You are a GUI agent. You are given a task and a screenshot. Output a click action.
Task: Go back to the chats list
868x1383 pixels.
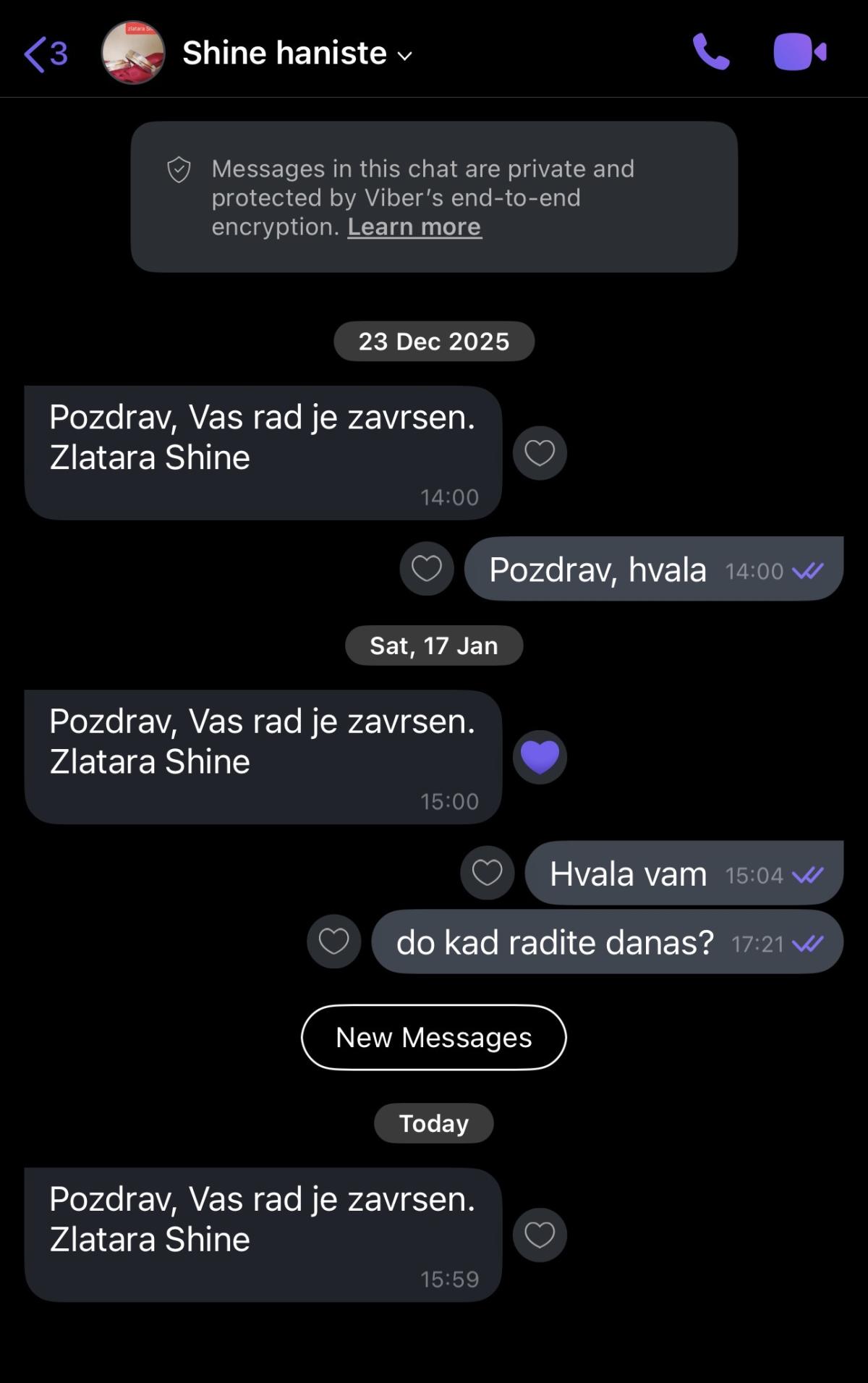coord(45,54)
